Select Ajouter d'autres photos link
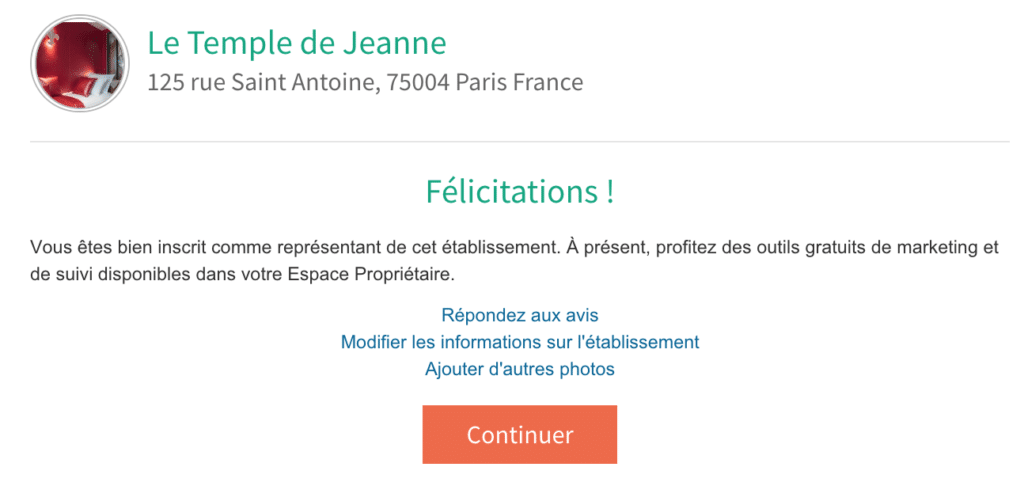 (519, 369)
